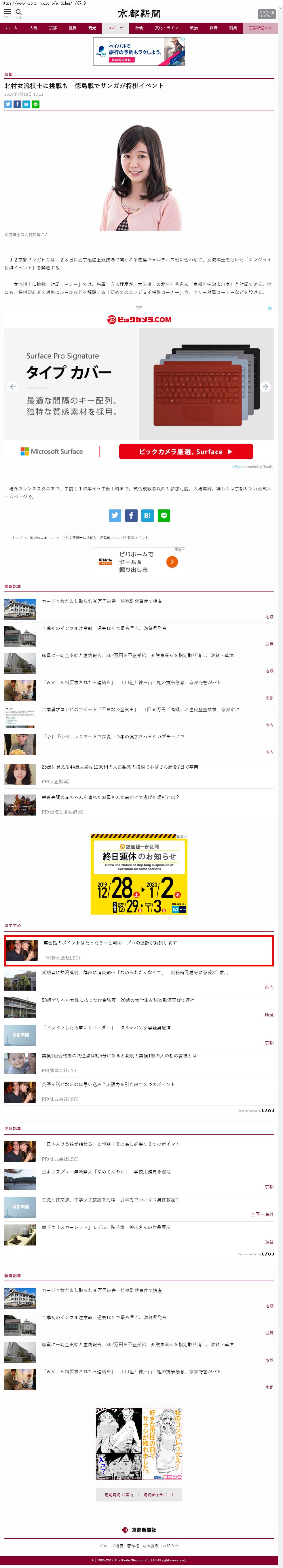Share on Facebook using the large icon below the article

(x=131, y=515)
